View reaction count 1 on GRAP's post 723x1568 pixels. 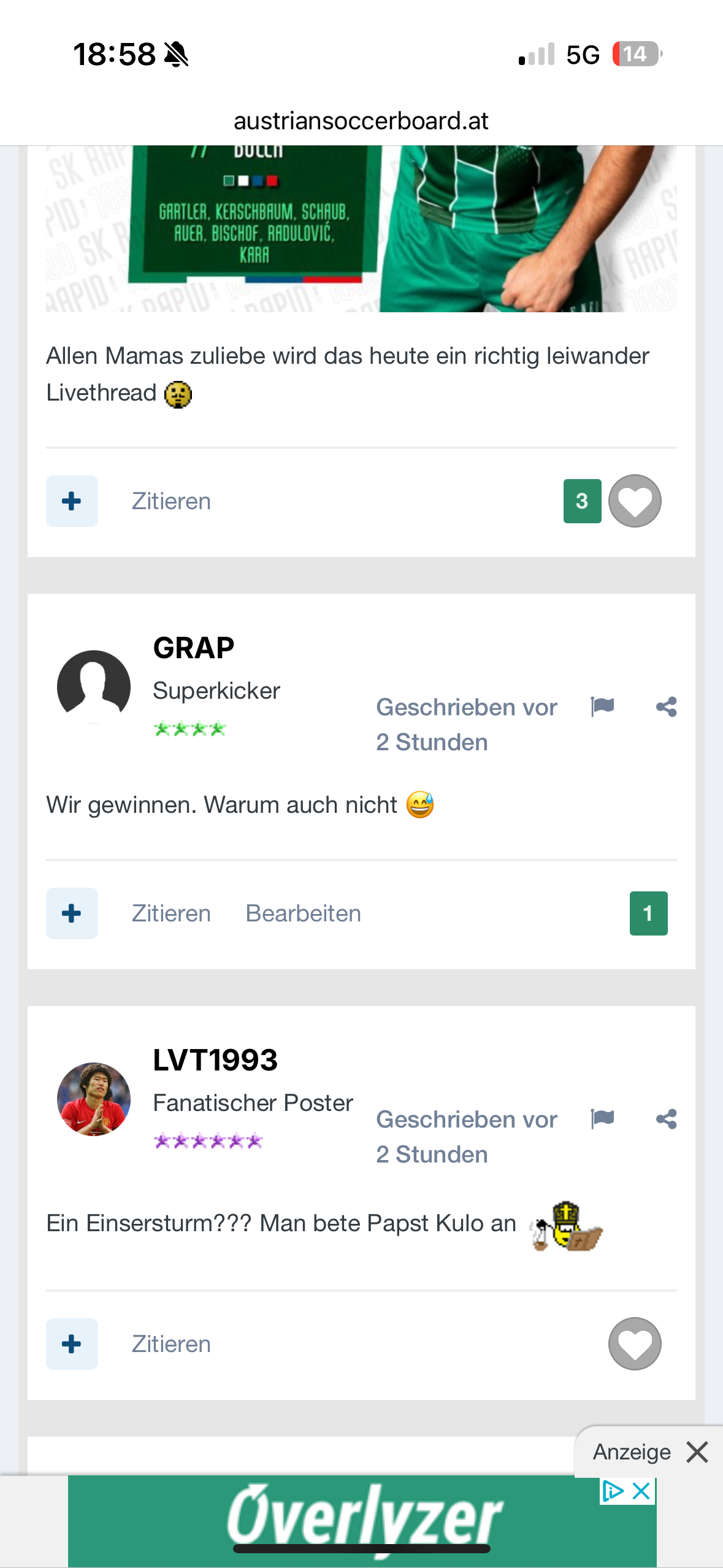(648, 913)
